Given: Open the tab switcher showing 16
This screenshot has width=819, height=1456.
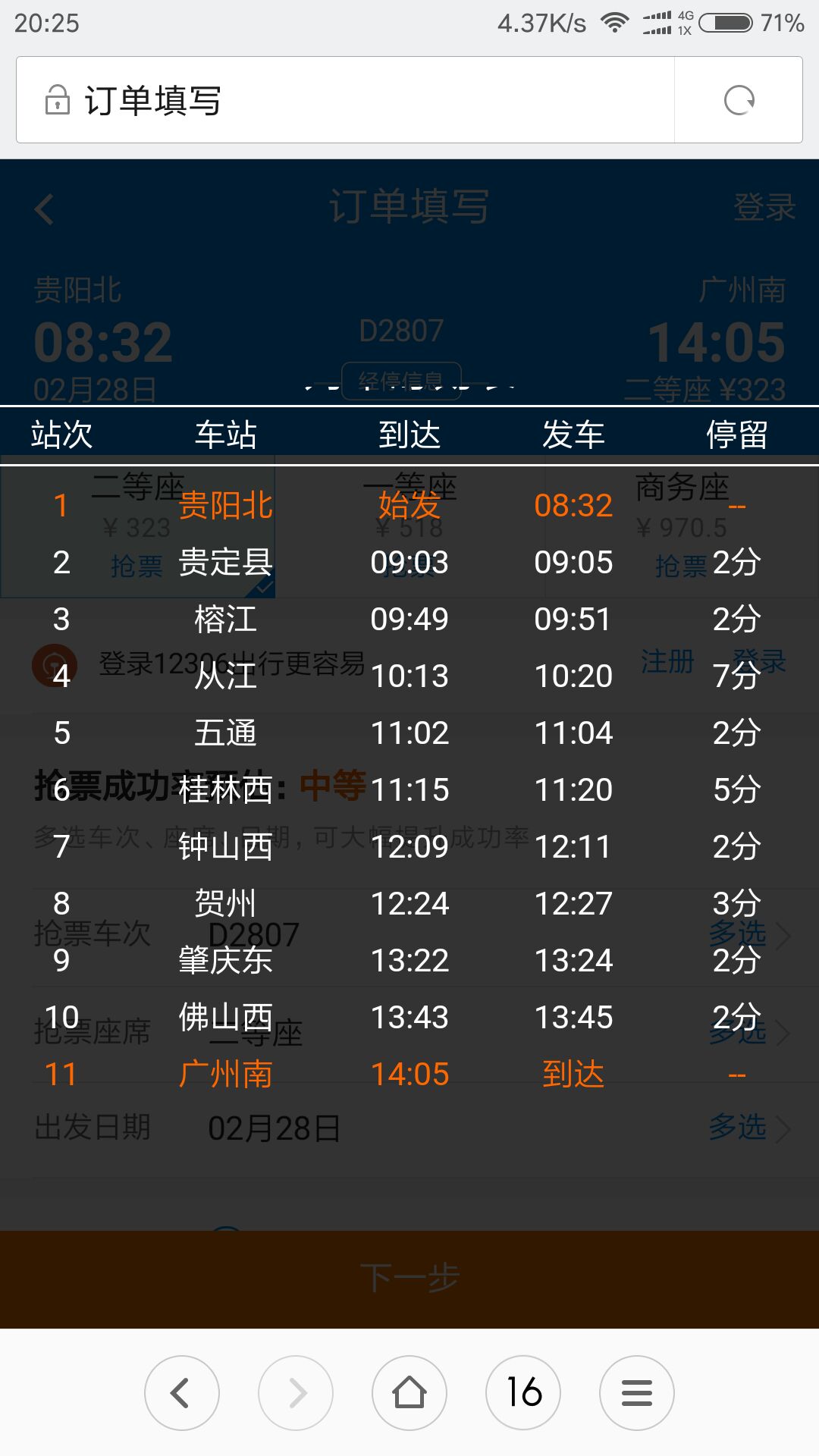Looking at the screenshot, I should tap(523, 1393).
